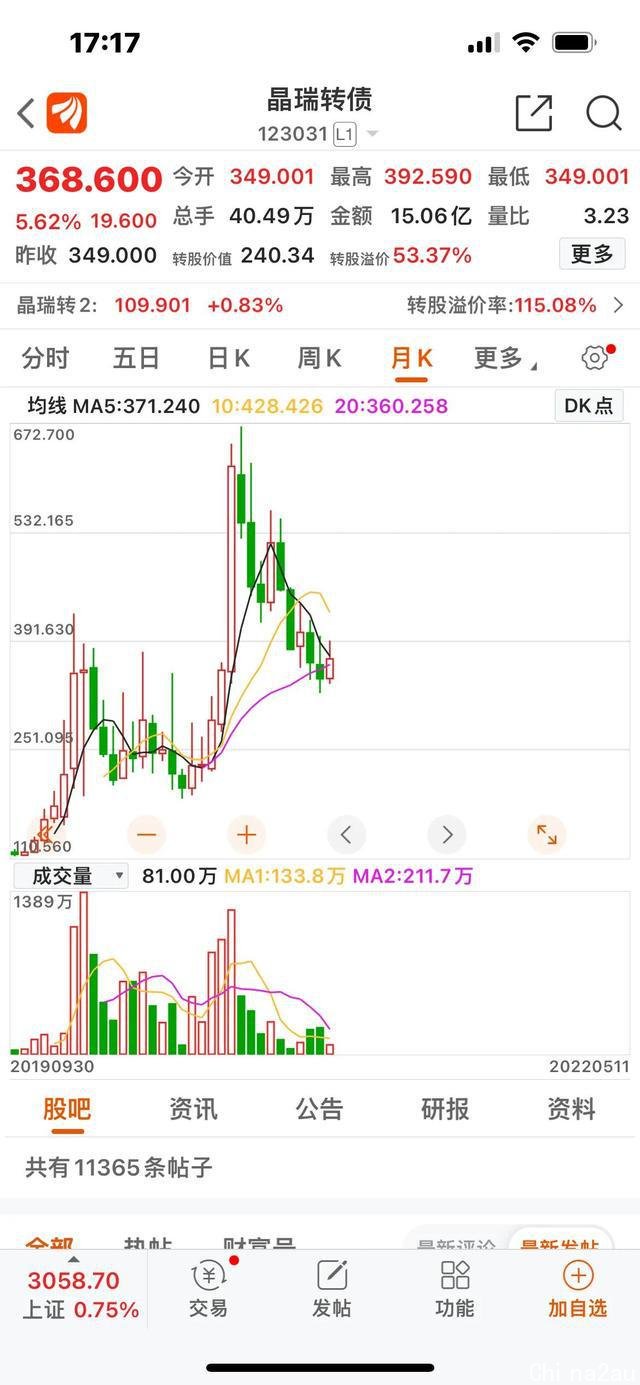Switch to the 资讯 tab
The height and width of the screenshot is (1385, 640).
pos(193,1109)
